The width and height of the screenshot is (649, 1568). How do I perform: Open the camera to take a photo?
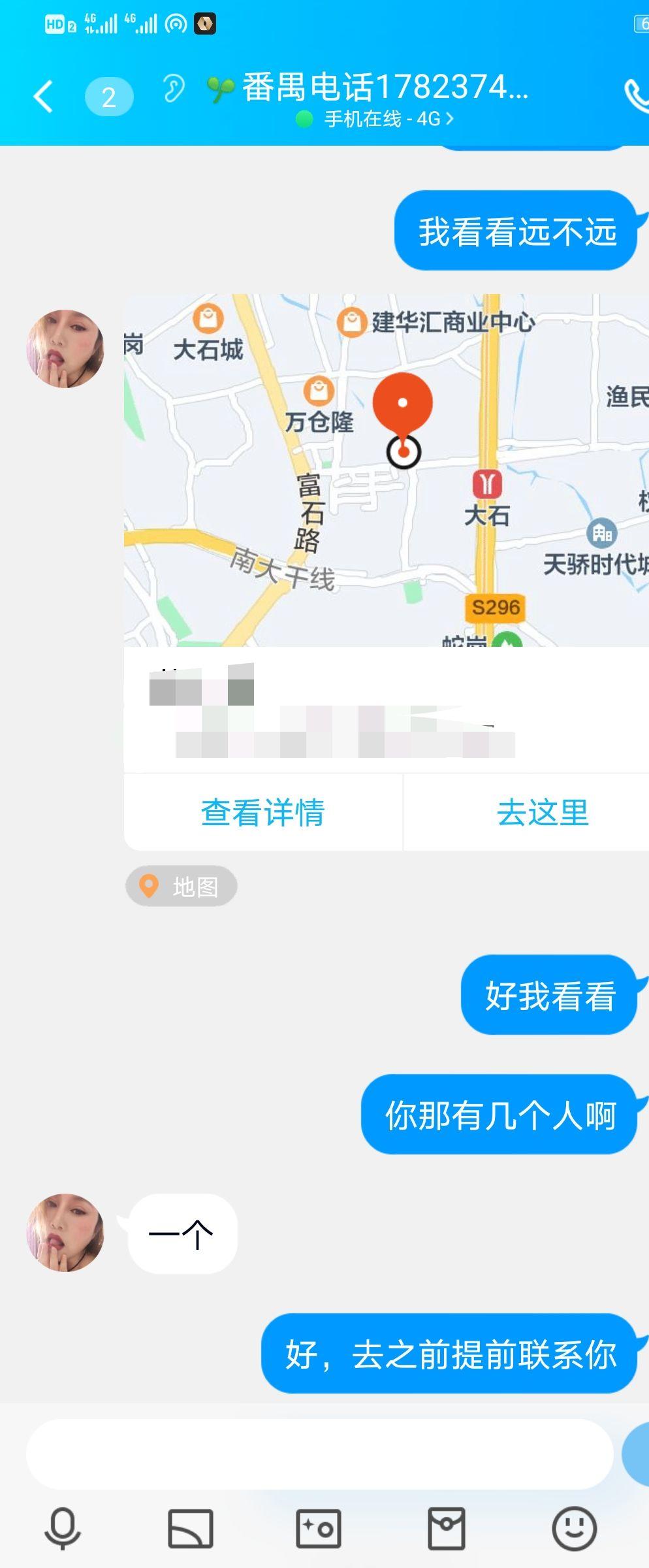(x=319, y=1528)
